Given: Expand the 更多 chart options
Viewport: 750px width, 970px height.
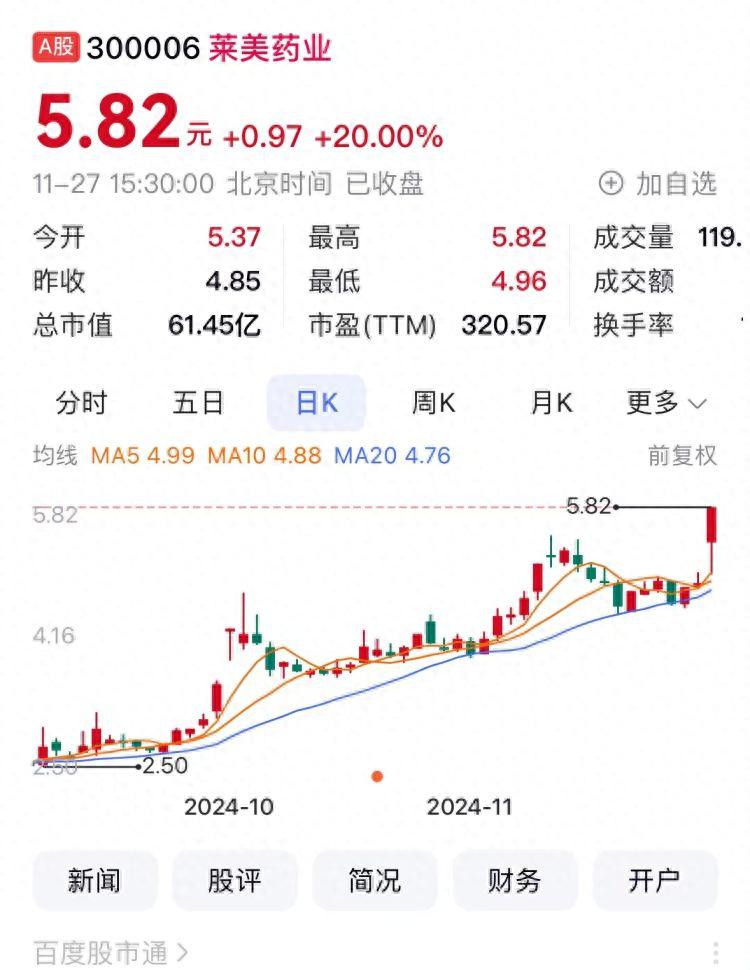Looking at the screenshot, I should 666,403.
